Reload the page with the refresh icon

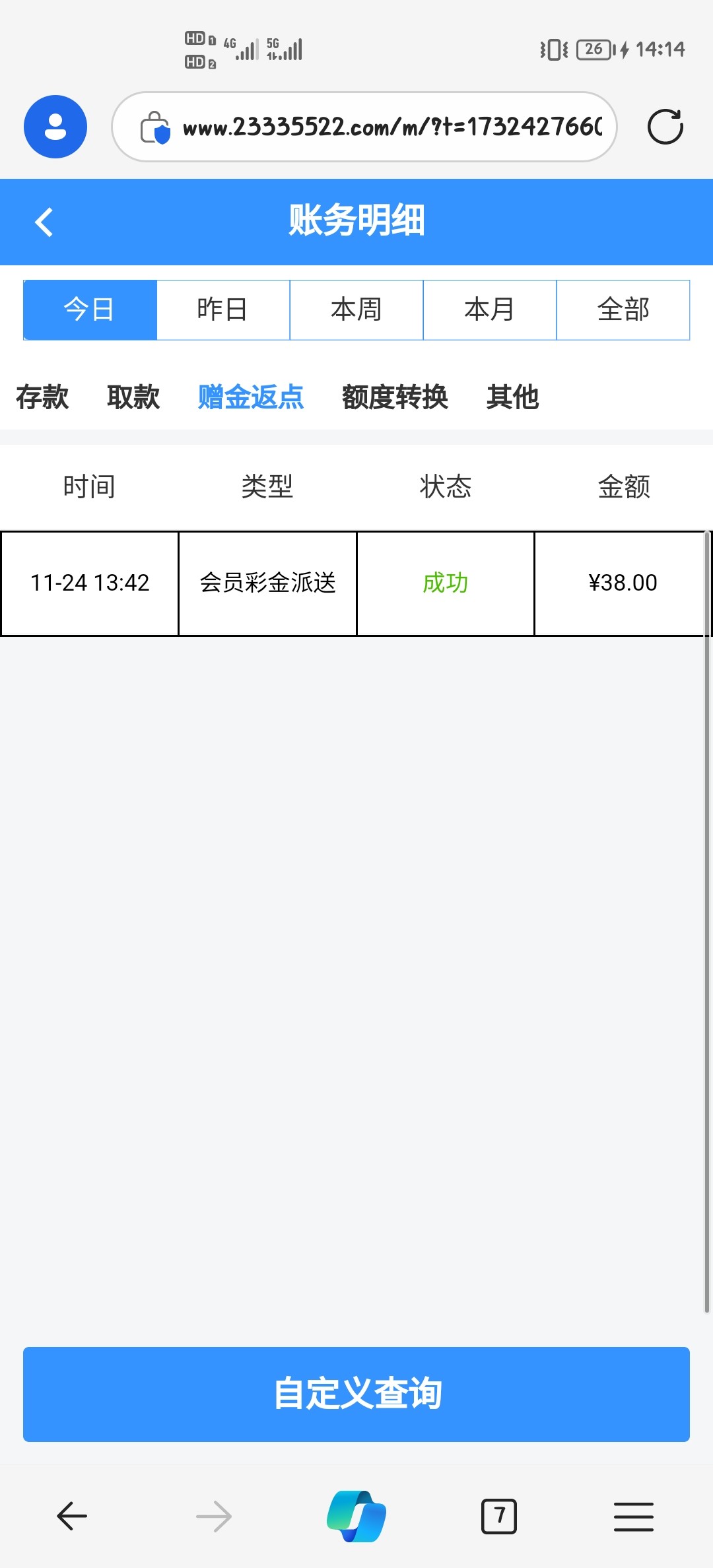click(x=665, y=127)
